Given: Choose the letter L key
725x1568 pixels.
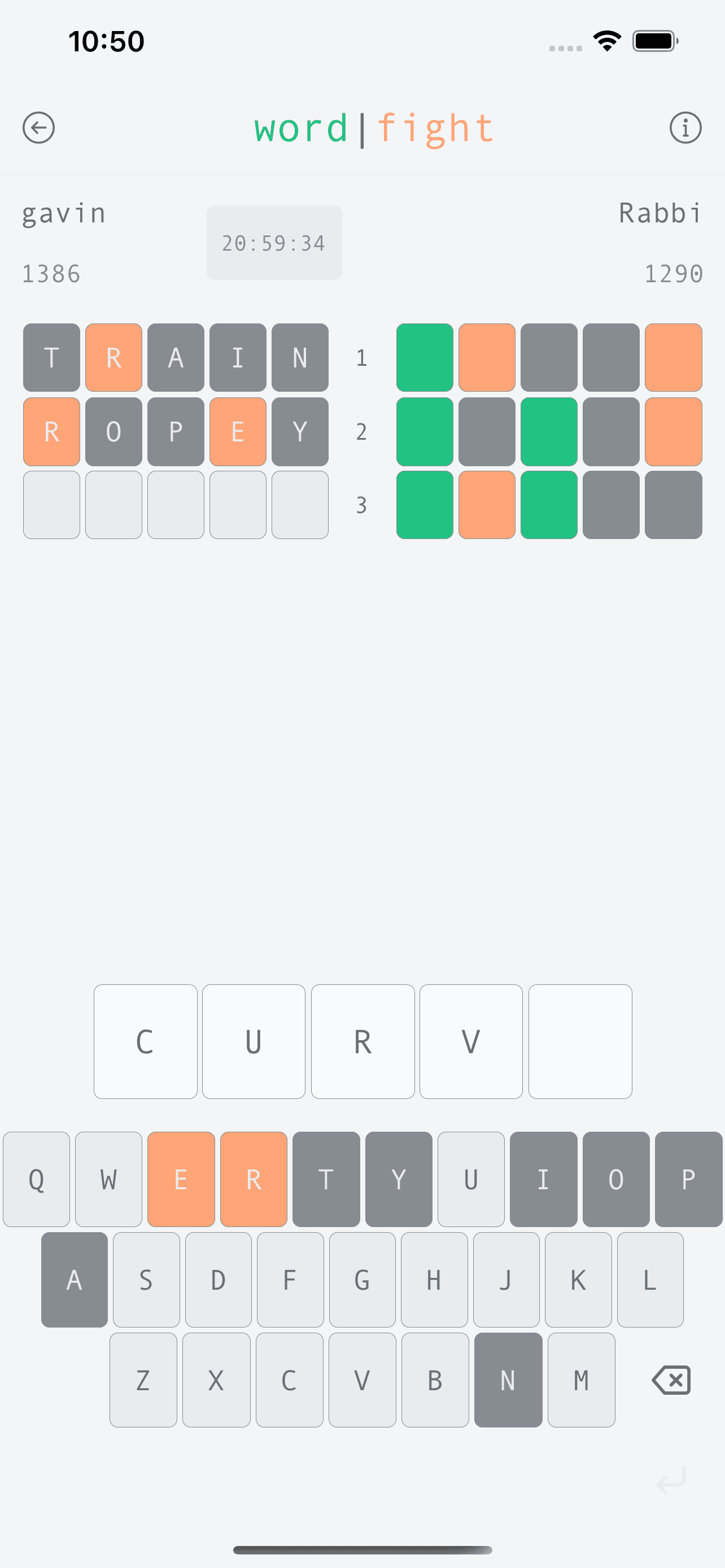Looking at the screenshot, I should 649,1280.
